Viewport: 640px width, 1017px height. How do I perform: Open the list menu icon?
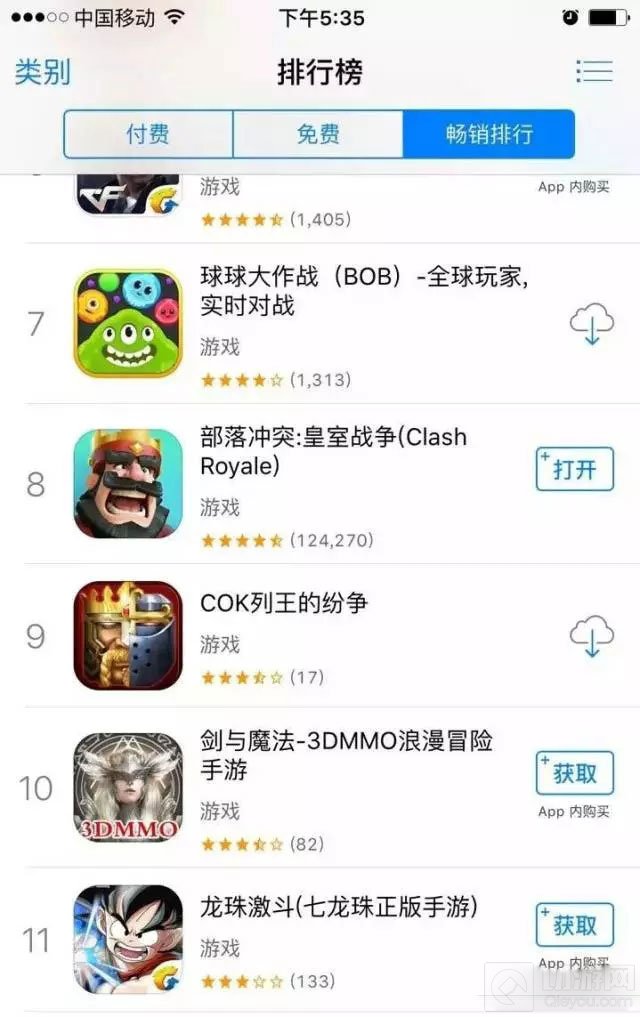pyautogui.click(x=594, y=72)
